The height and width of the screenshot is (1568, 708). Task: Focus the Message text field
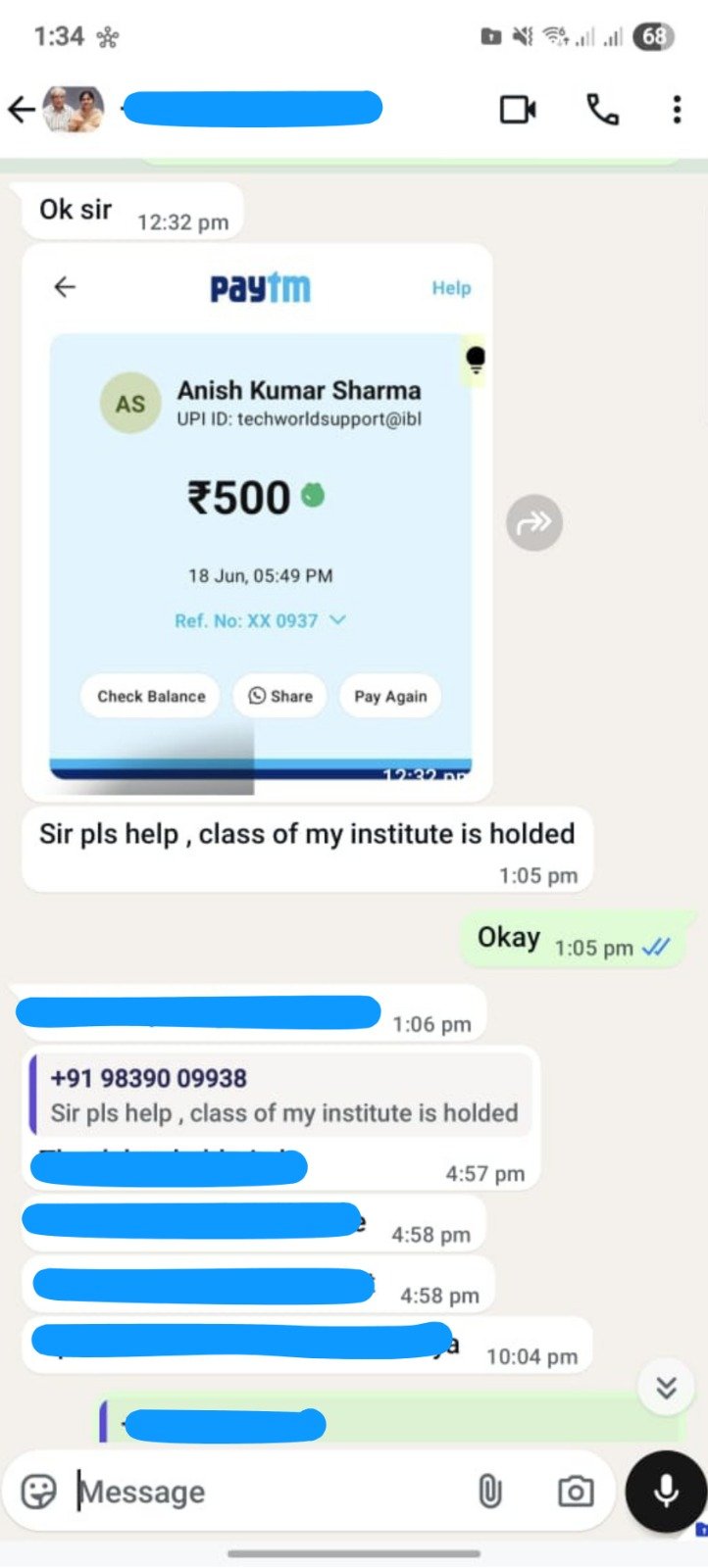(x=265, y=1492)
